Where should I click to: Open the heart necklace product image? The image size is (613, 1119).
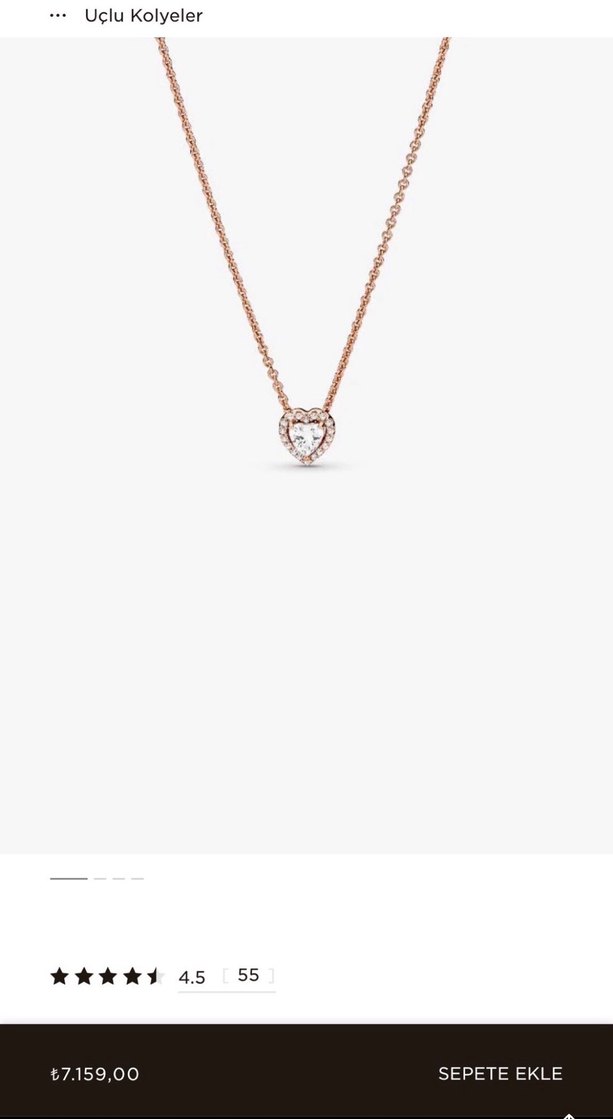[x=306, y=440]
